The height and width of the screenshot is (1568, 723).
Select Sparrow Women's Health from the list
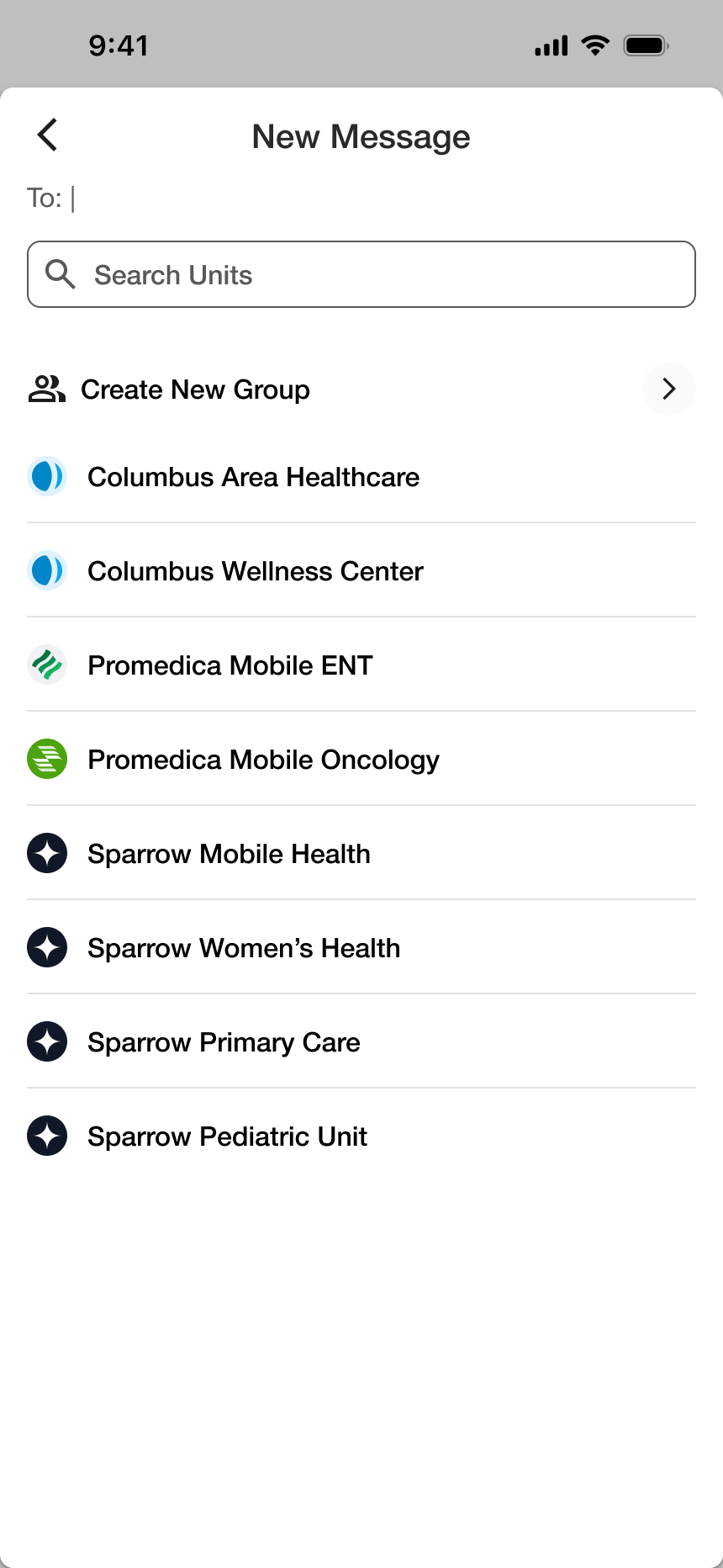point(244,947)
